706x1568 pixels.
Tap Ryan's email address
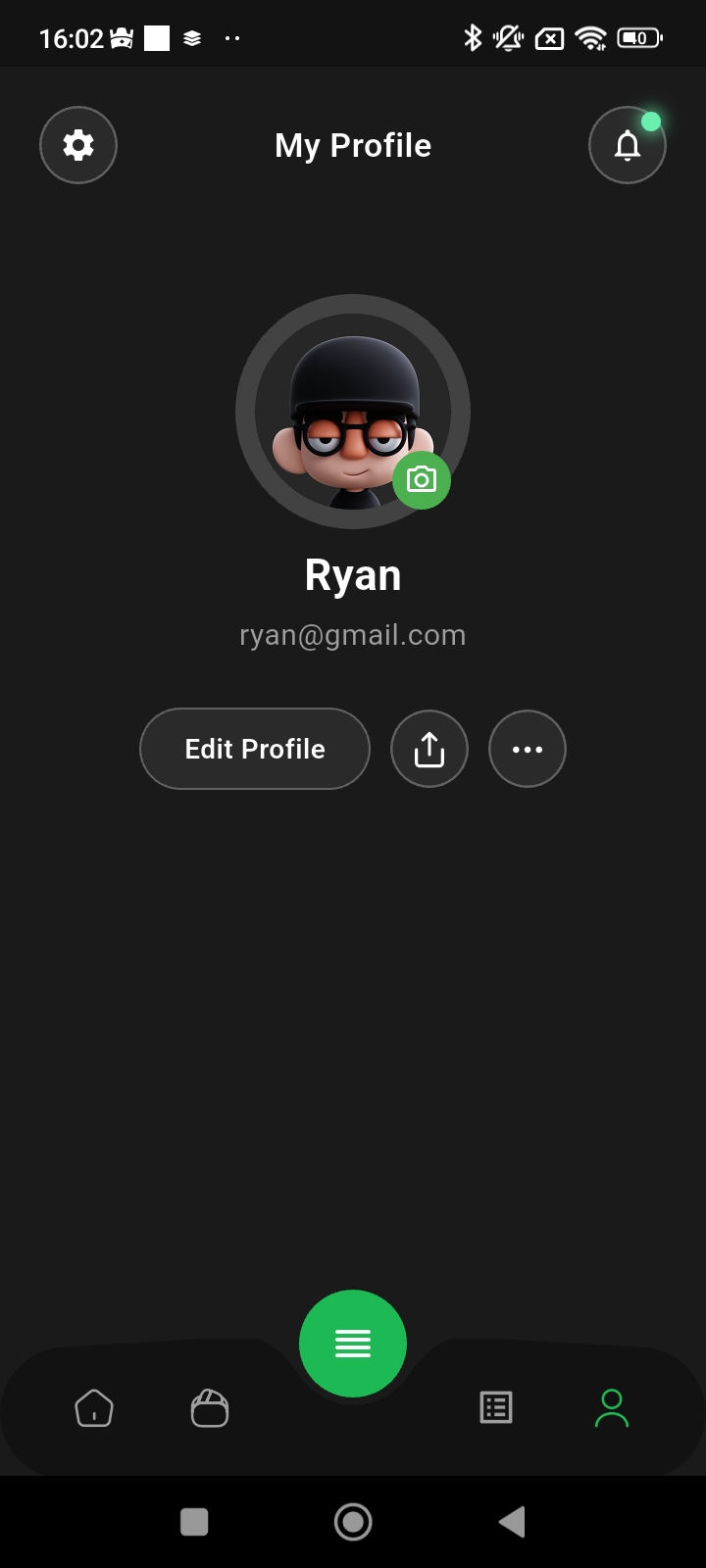point(353,634)
